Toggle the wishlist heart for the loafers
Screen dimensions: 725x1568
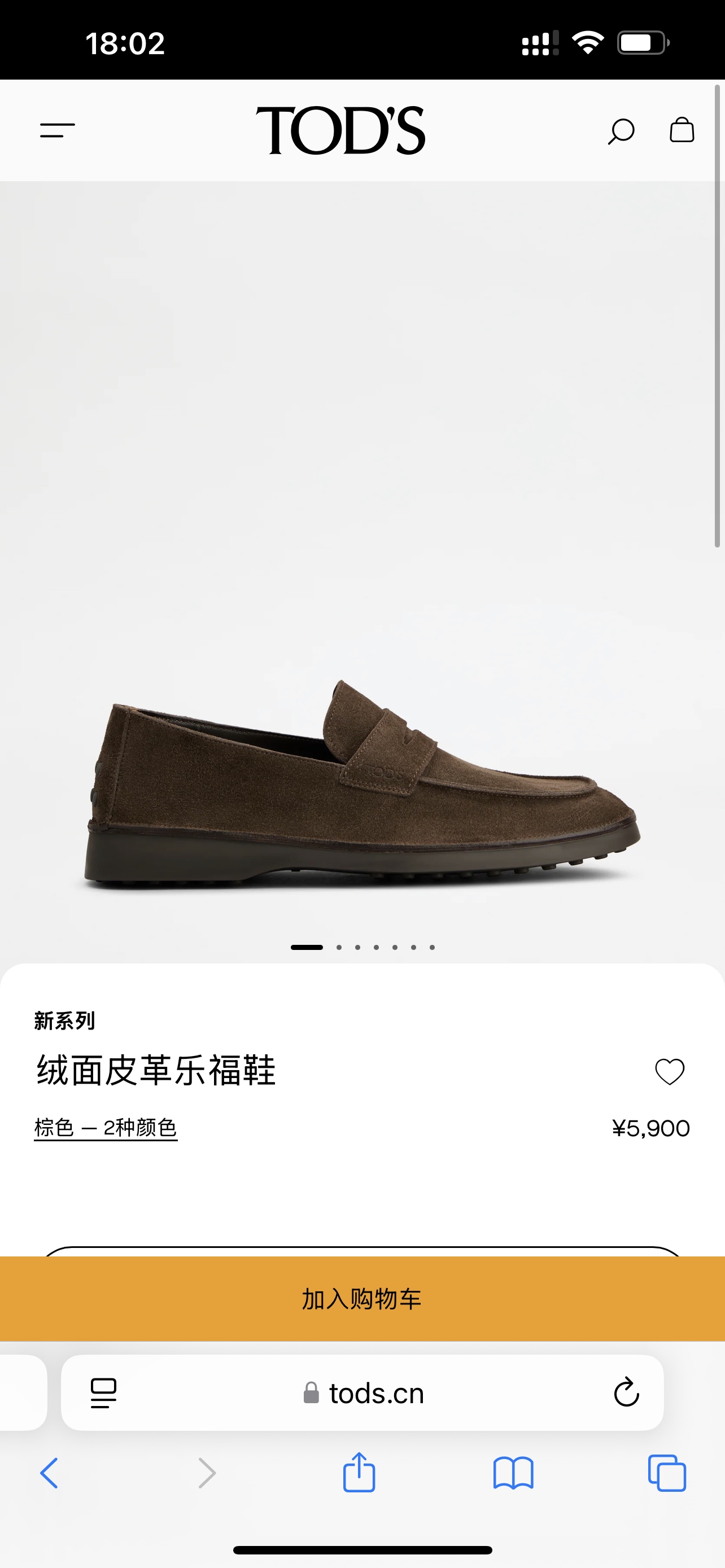pos(669,1071)
